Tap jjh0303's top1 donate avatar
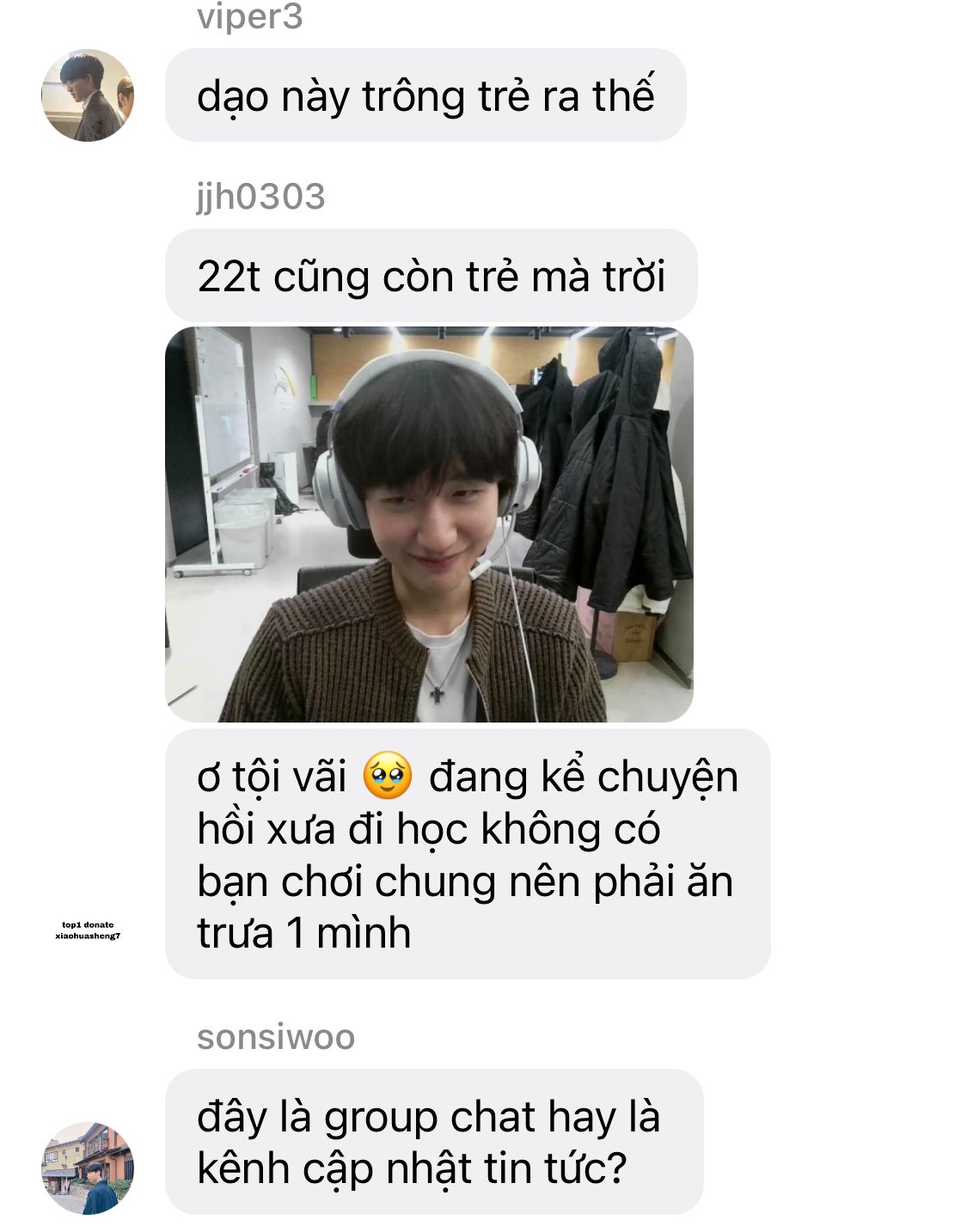 pyautogui.click(x=88, y=931)
